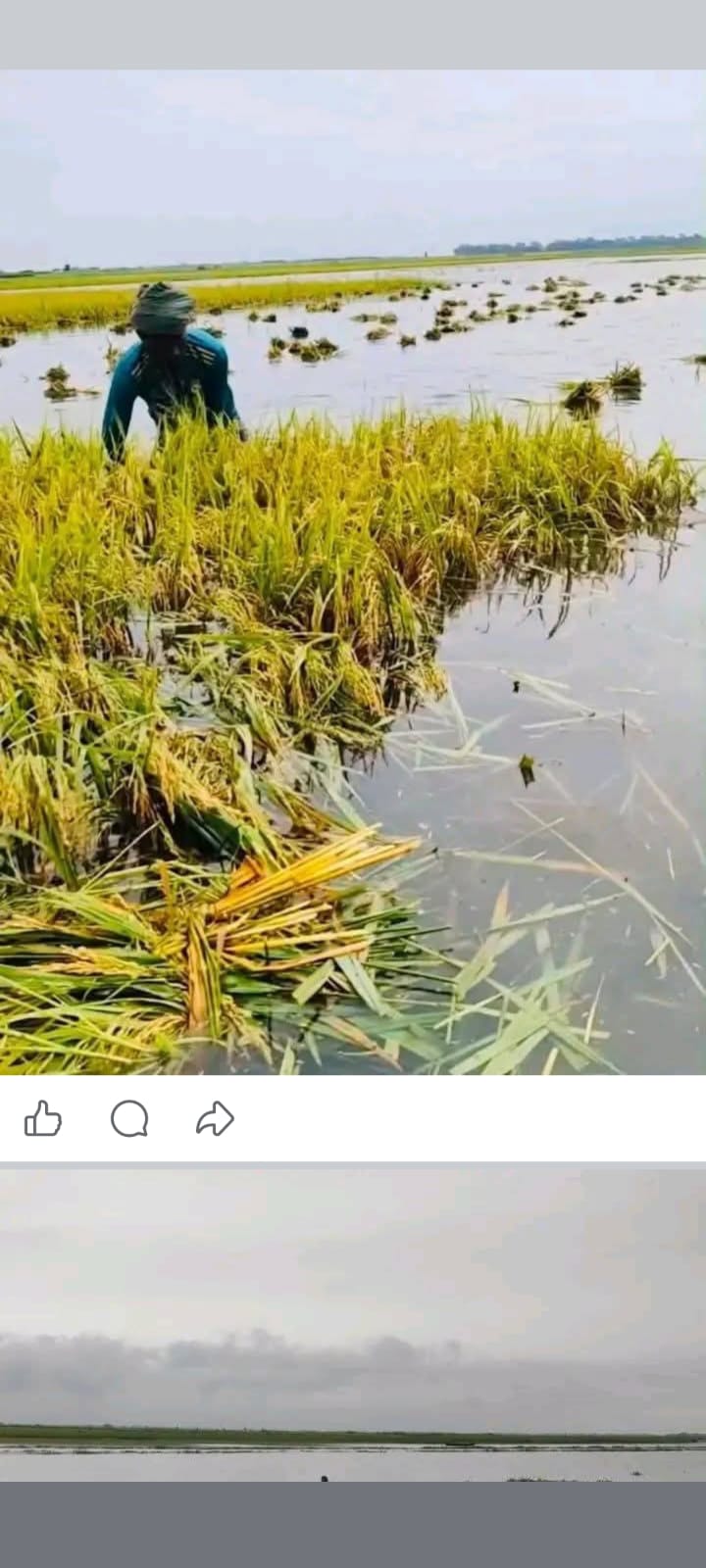View the cloudy sky photo below

353,1323
